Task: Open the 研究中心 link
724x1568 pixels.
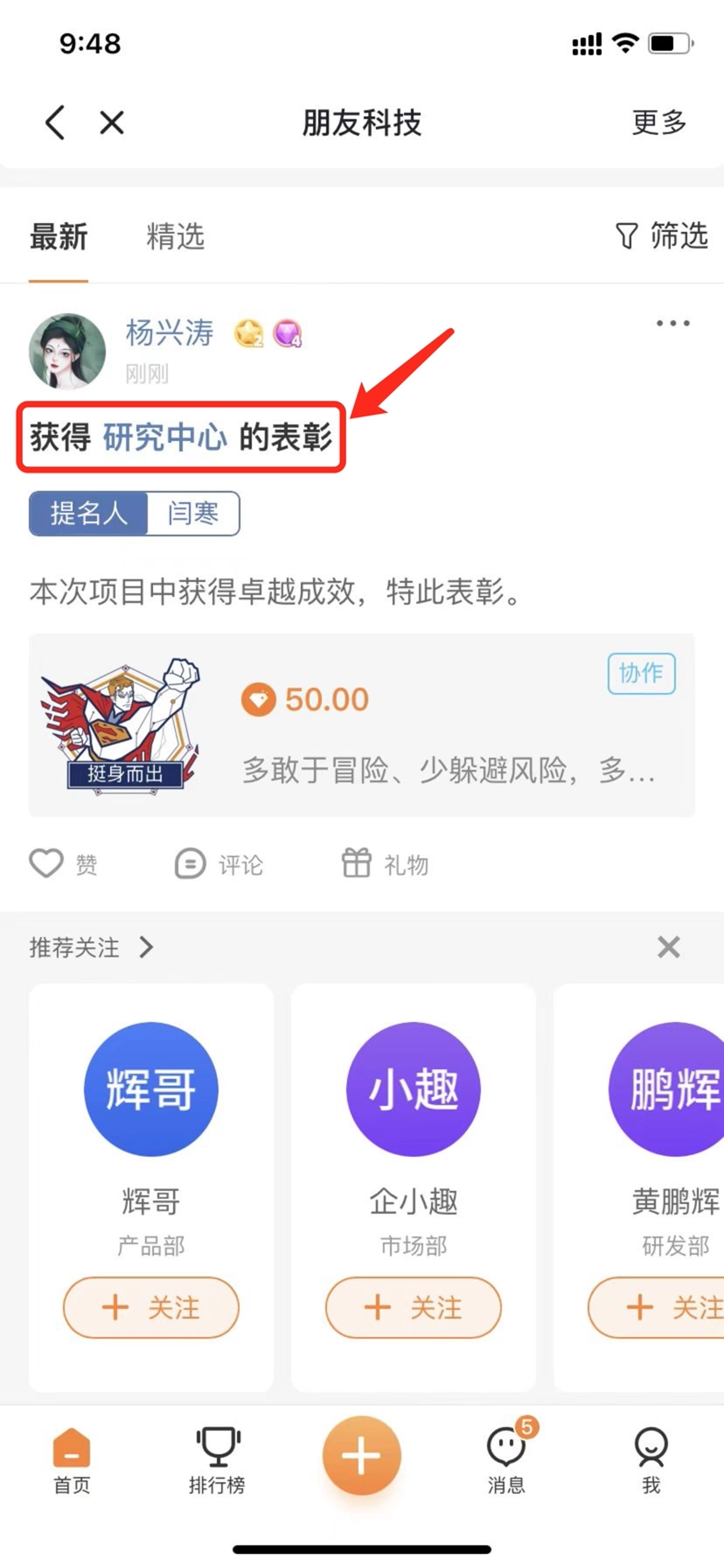Action: click(x=165, y=437)
